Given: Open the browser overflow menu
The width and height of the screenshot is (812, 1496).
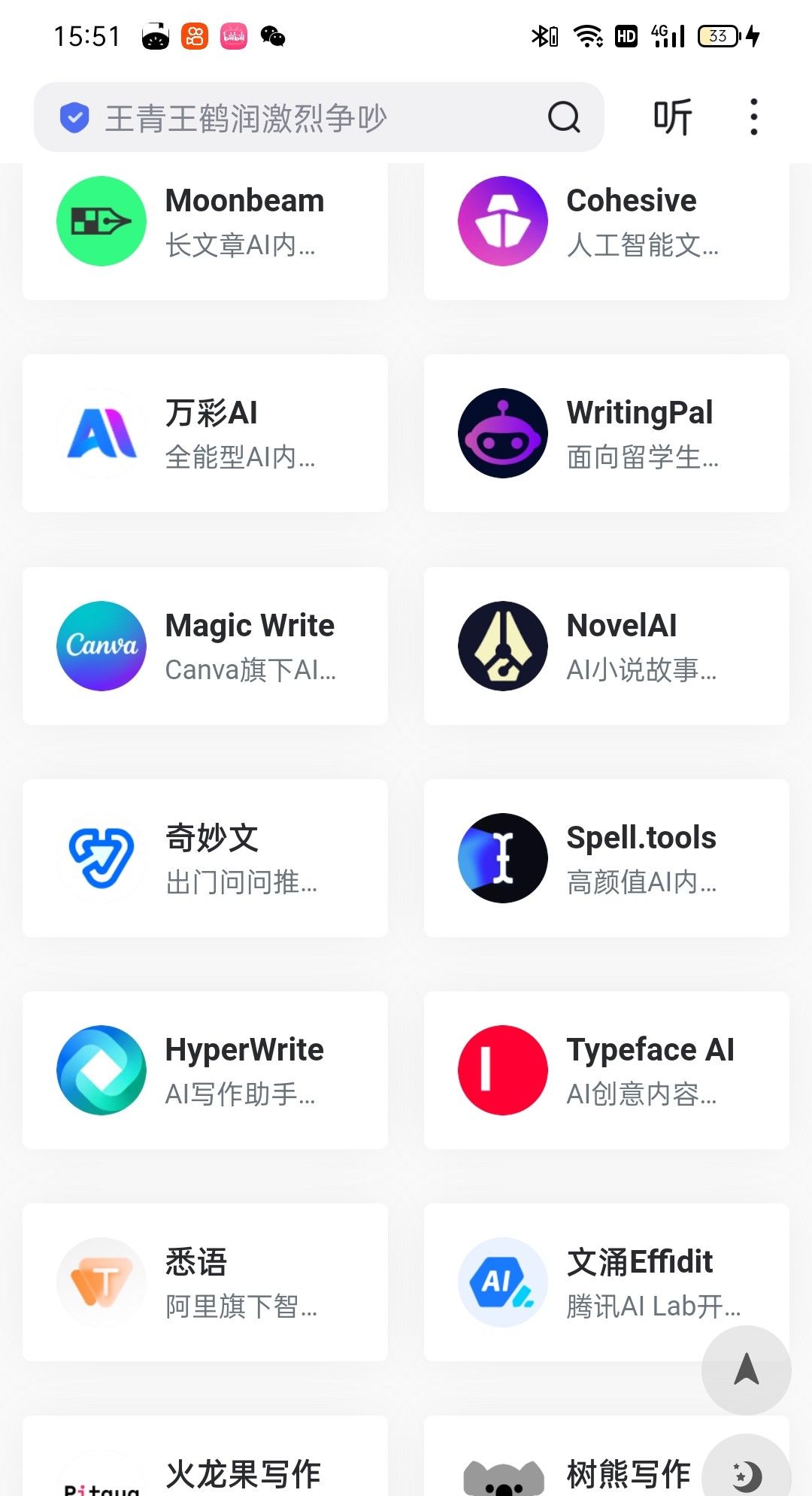Looking at the screenshot, I should click(753, 117).
